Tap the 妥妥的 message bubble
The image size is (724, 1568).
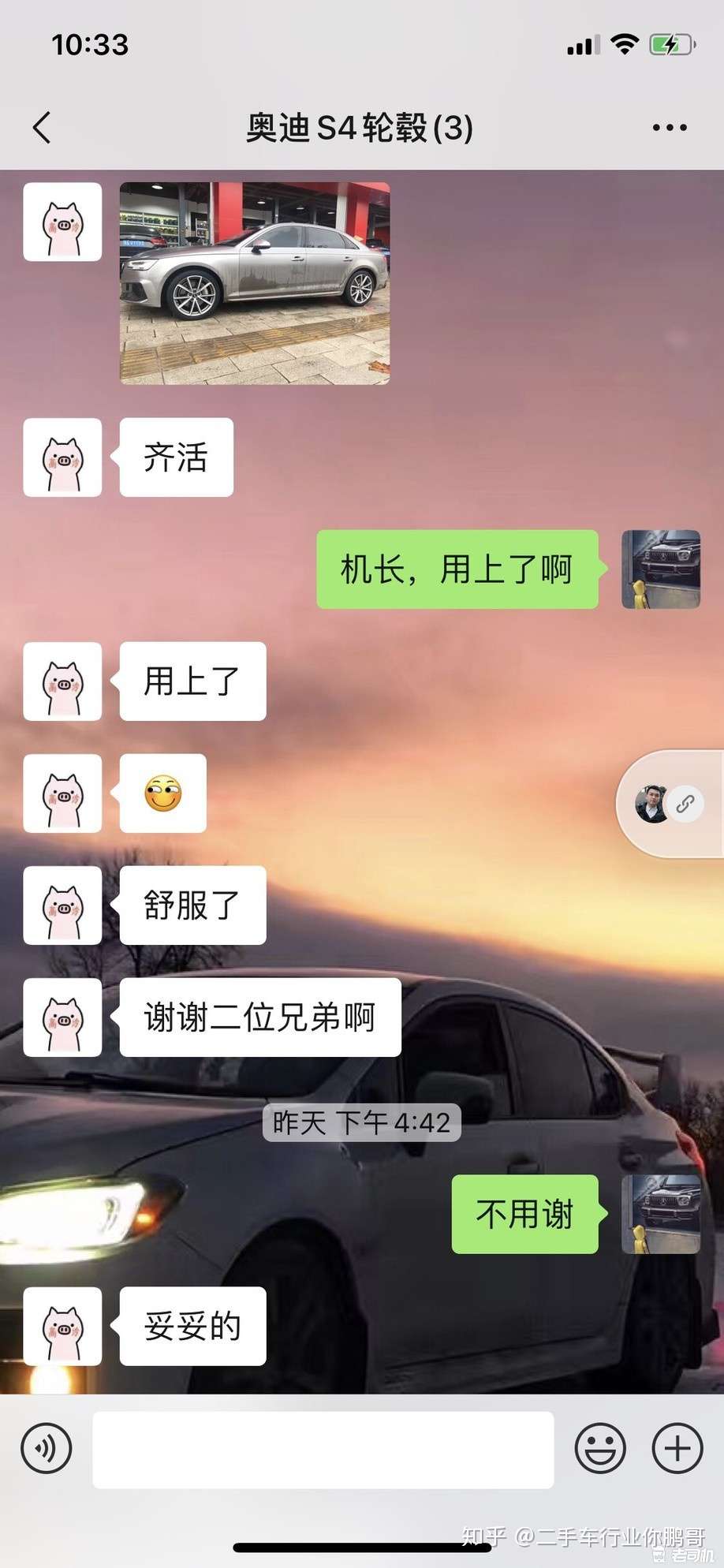192,1326
